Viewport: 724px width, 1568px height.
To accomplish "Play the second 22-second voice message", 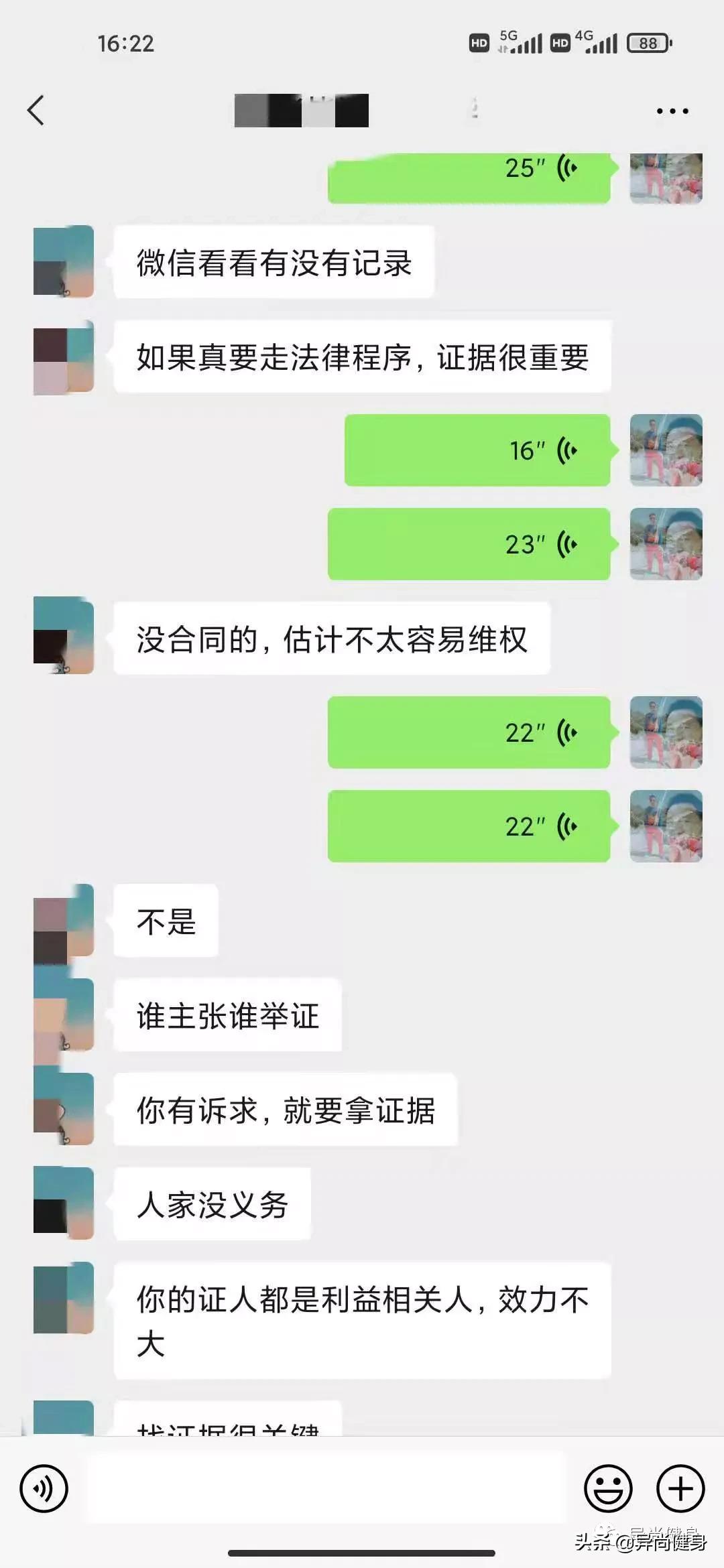I will [x=468, y=826].
